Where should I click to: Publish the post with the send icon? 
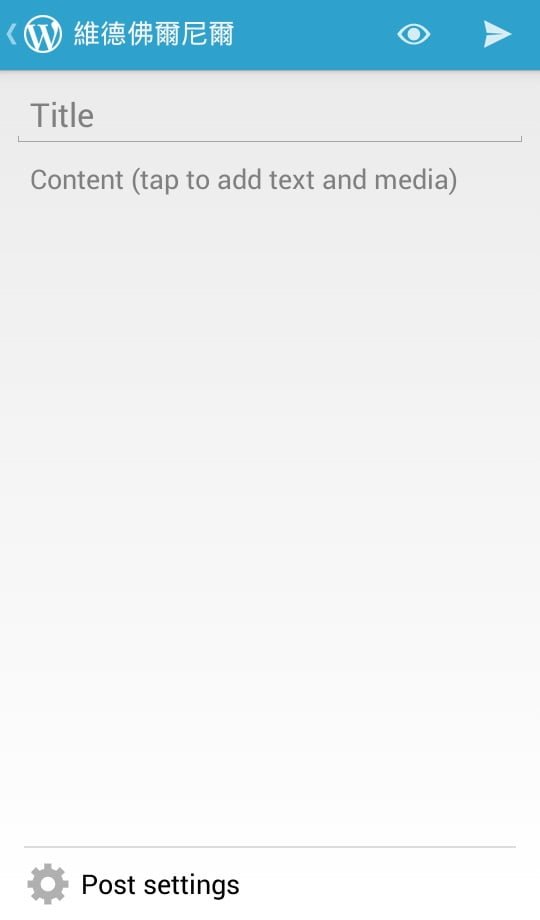(x=497, y=34)
